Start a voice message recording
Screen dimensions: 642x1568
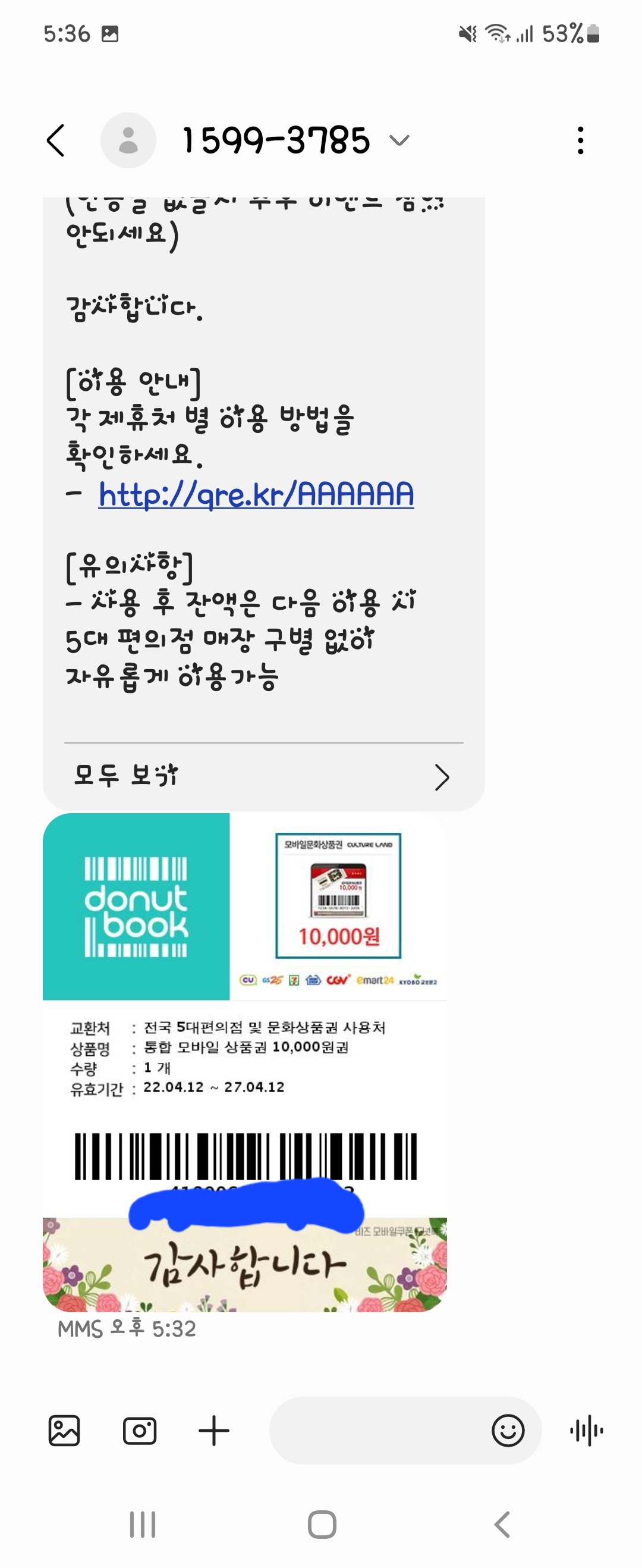click(x=586, y=1431)
